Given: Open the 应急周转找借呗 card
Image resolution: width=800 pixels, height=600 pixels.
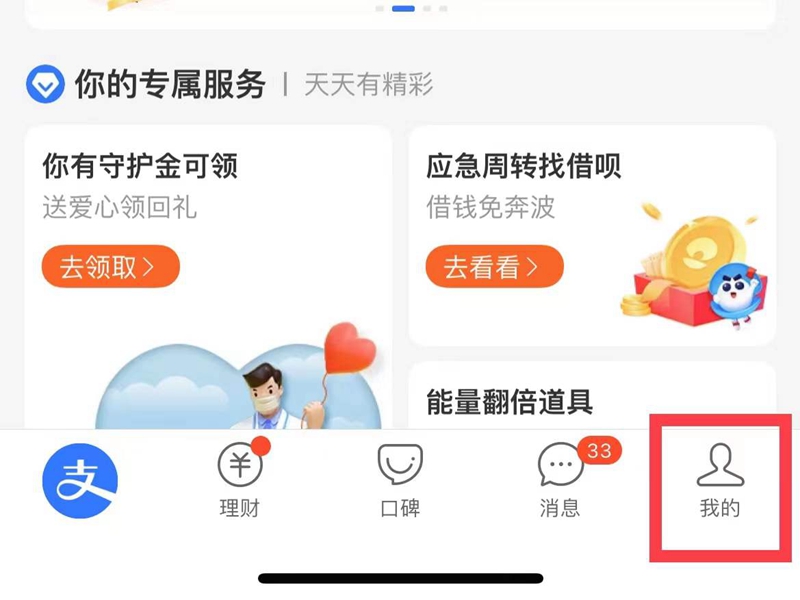Looking at the screenshot, I should coord(524,165).
